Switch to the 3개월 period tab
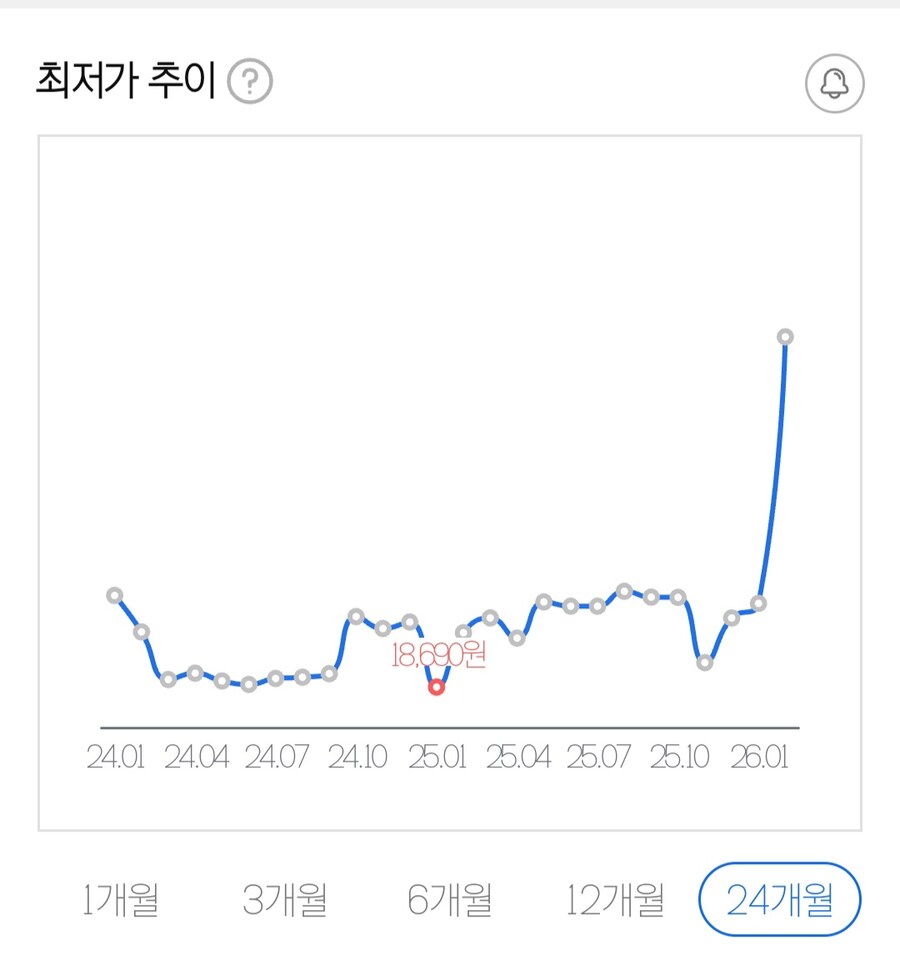The image size is (900, 980). [285, 898]
